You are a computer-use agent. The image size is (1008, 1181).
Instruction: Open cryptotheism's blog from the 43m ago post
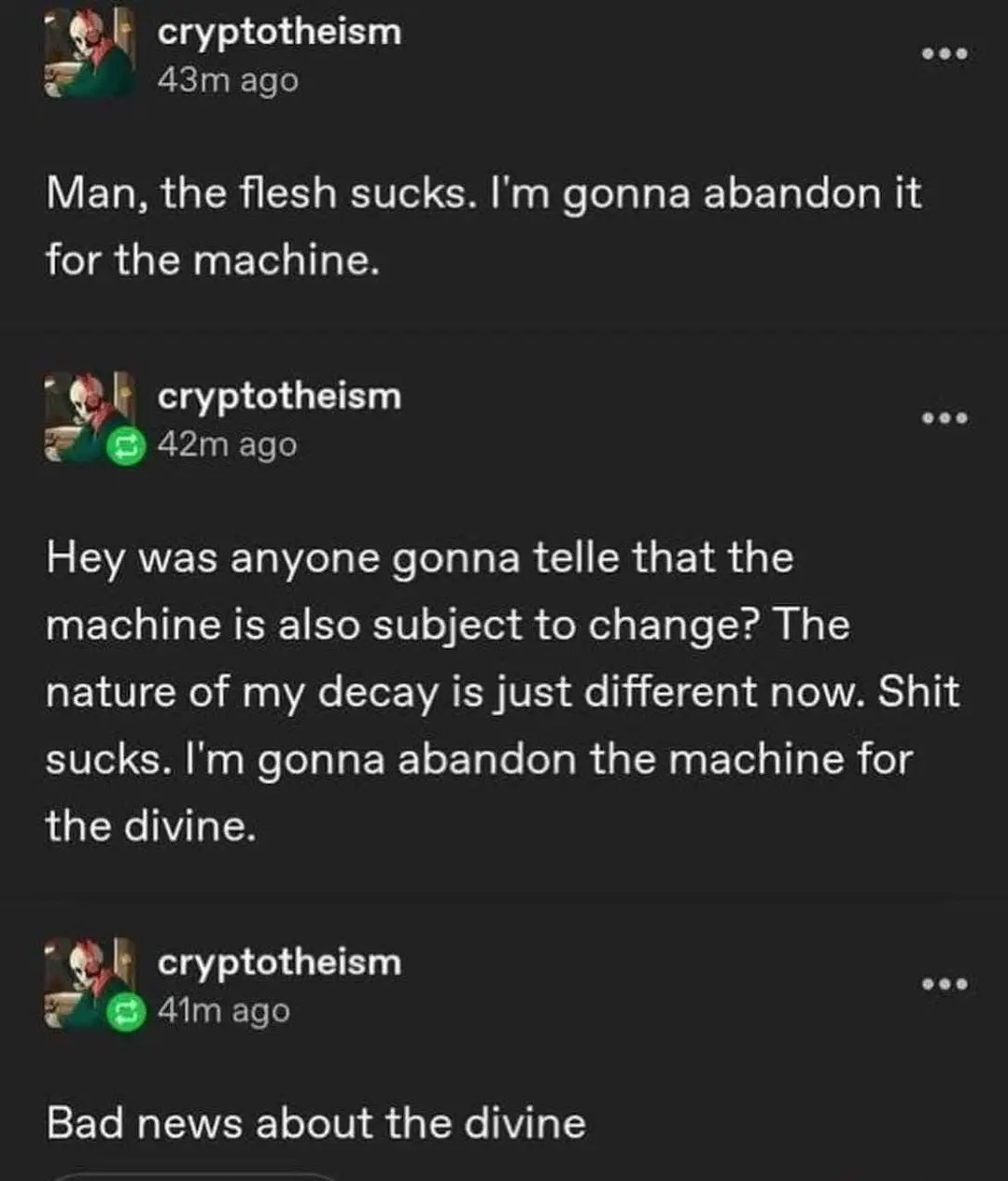(279, 32)
